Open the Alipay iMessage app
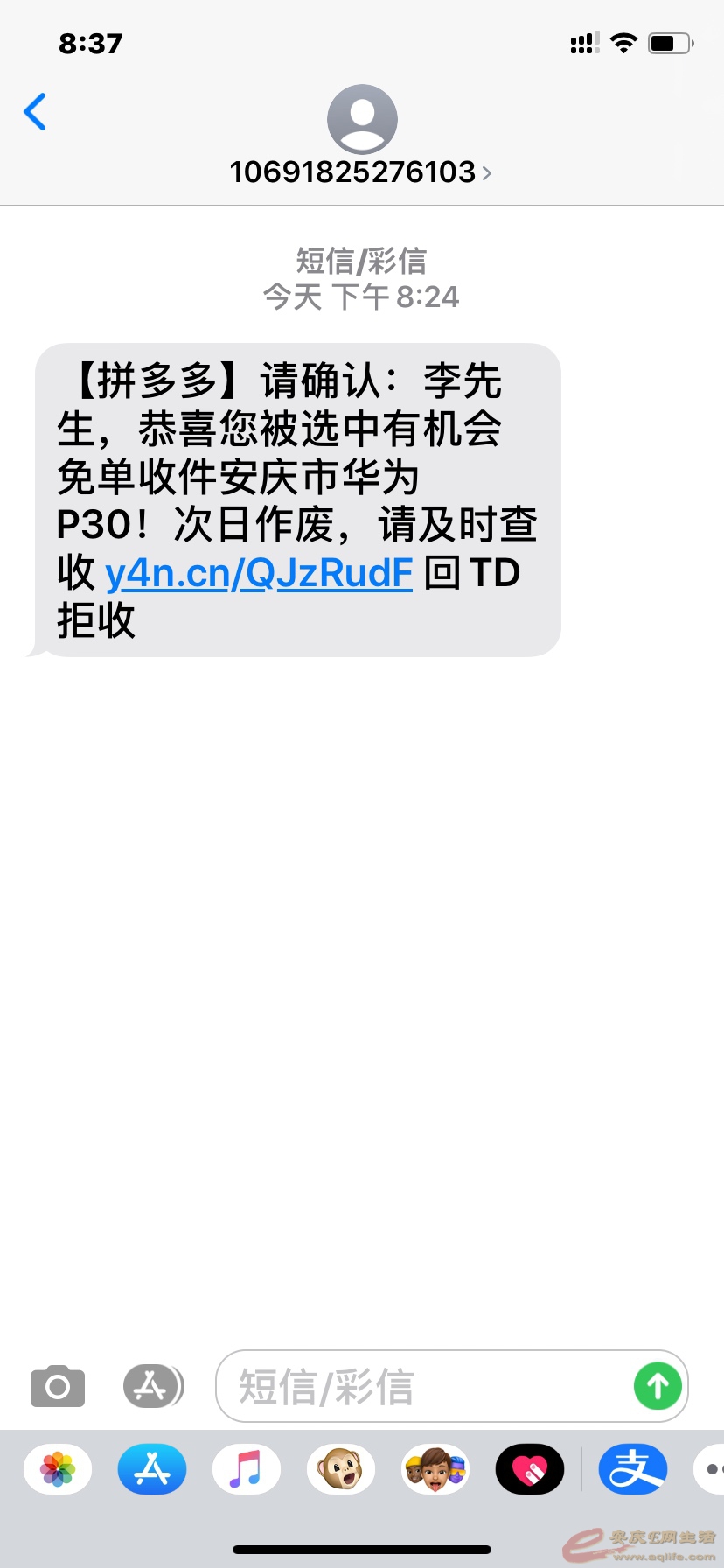Viewport: 724px width, 1568px height. click(632, 1469)
